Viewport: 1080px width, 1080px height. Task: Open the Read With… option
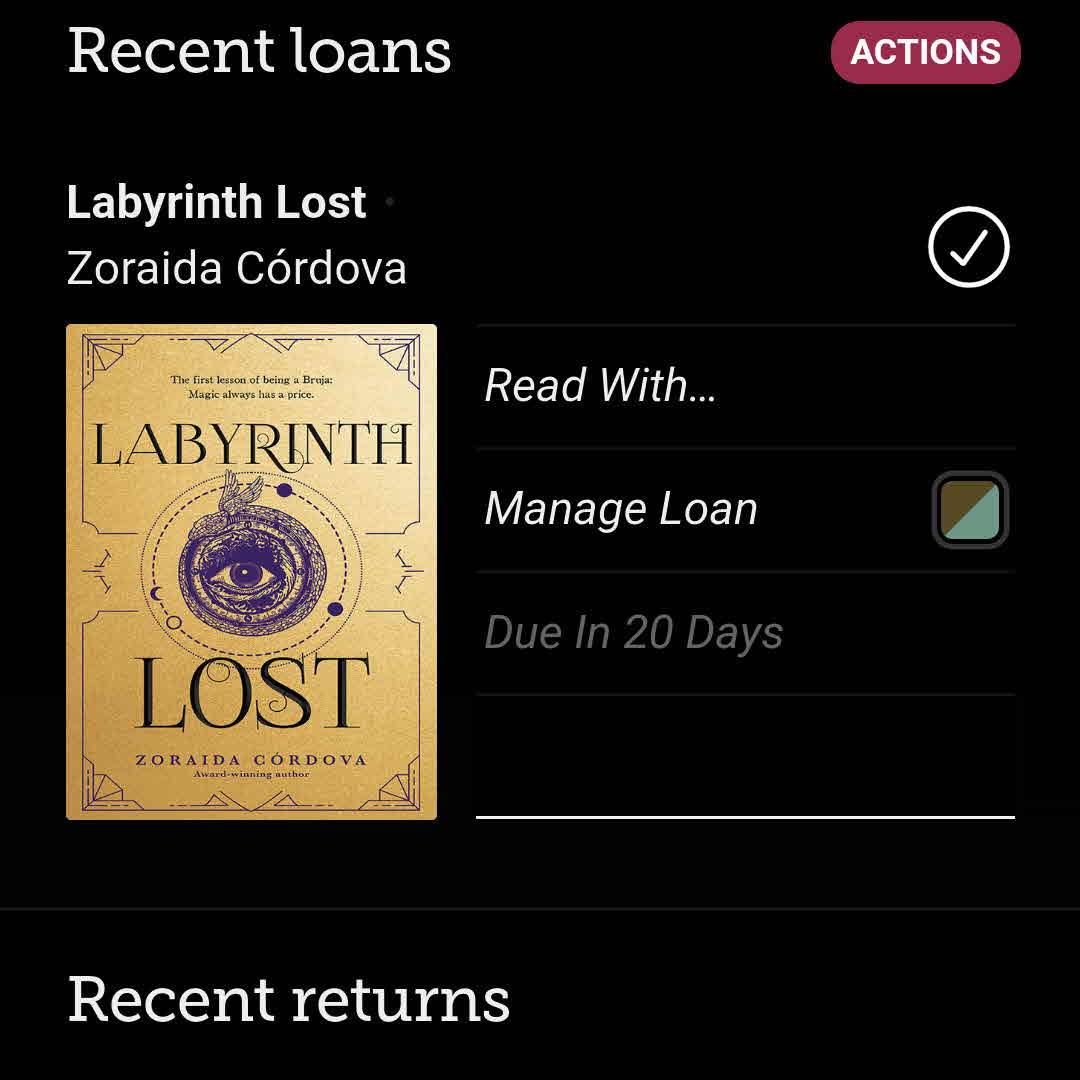tap(600, 386)
